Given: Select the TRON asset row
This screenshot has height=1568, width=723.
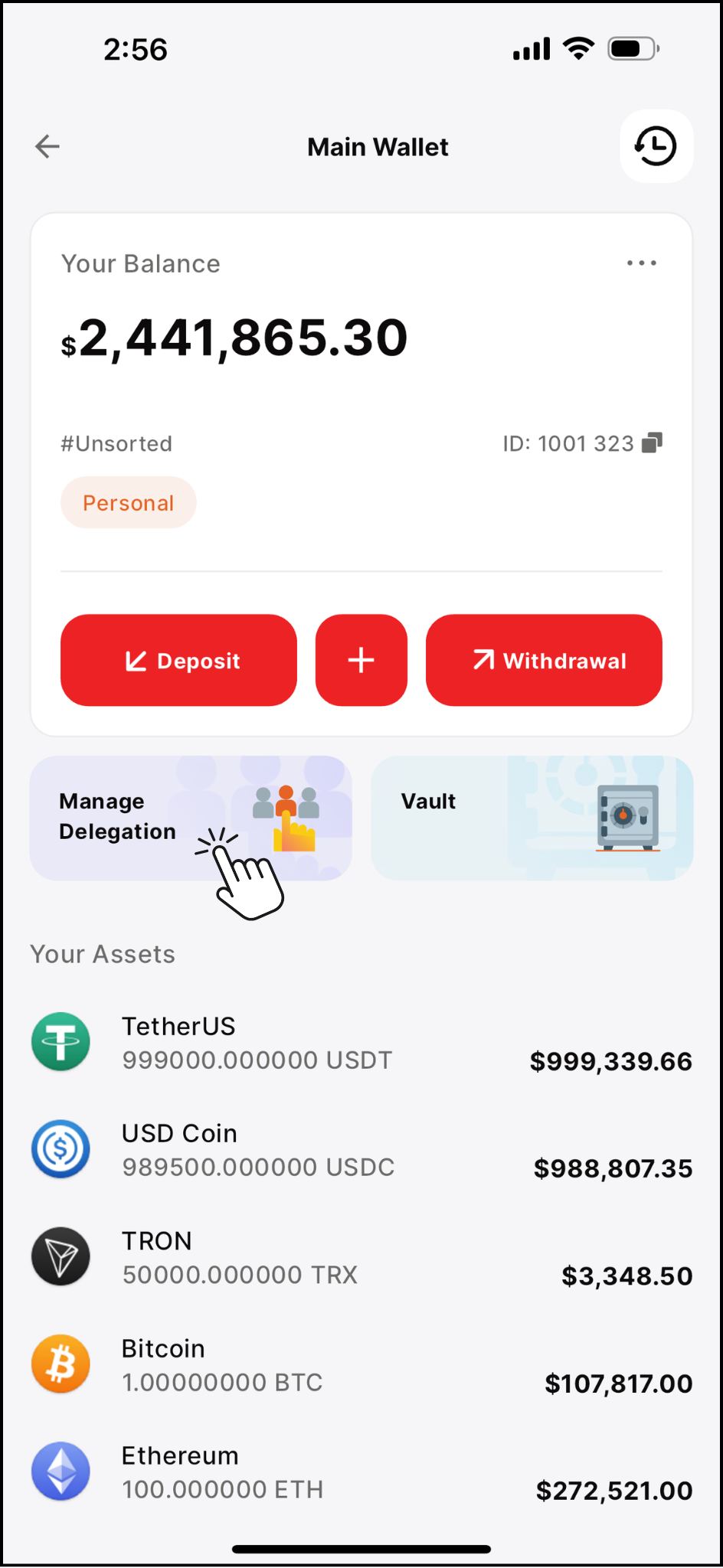Looking at the screenshot, I should [361, 1257].
